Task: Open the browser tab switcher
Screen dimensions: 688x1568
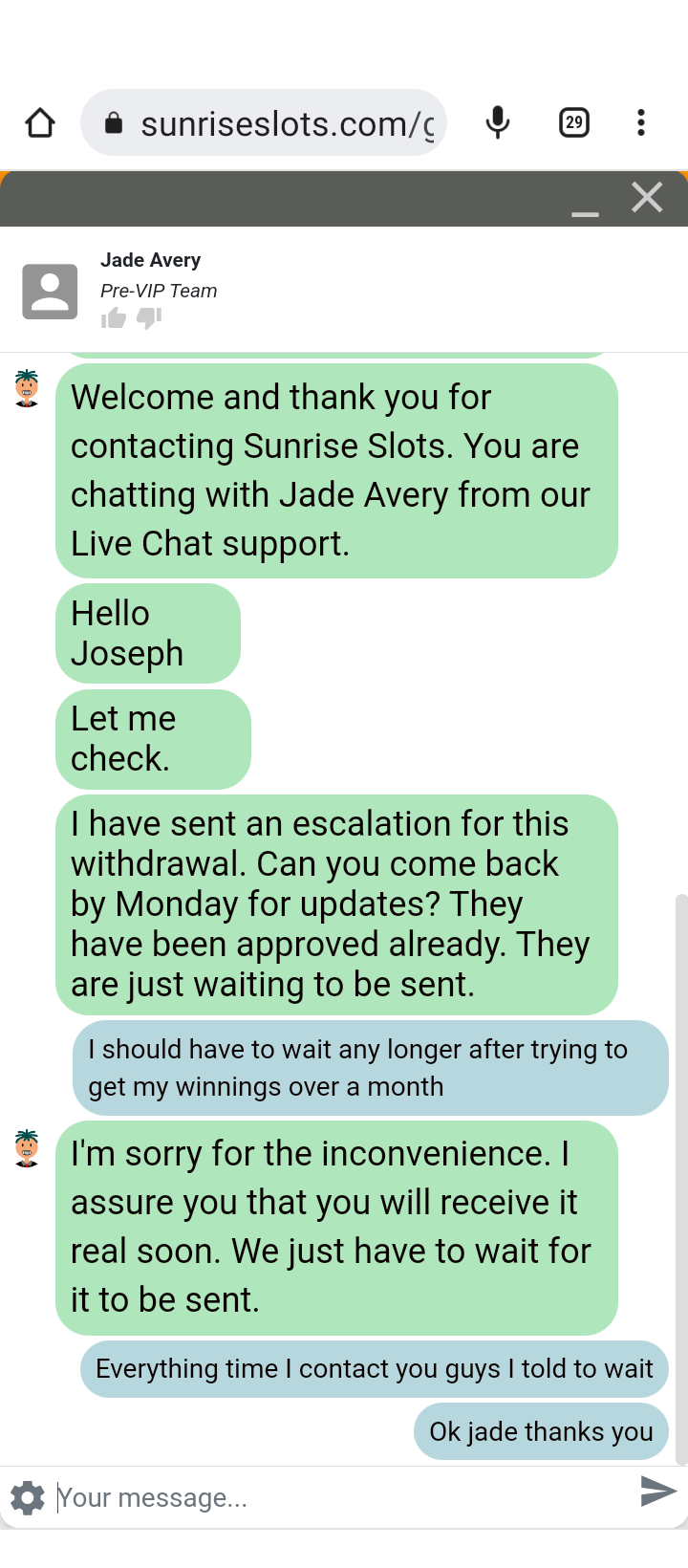Action: [x=574, y=123]
